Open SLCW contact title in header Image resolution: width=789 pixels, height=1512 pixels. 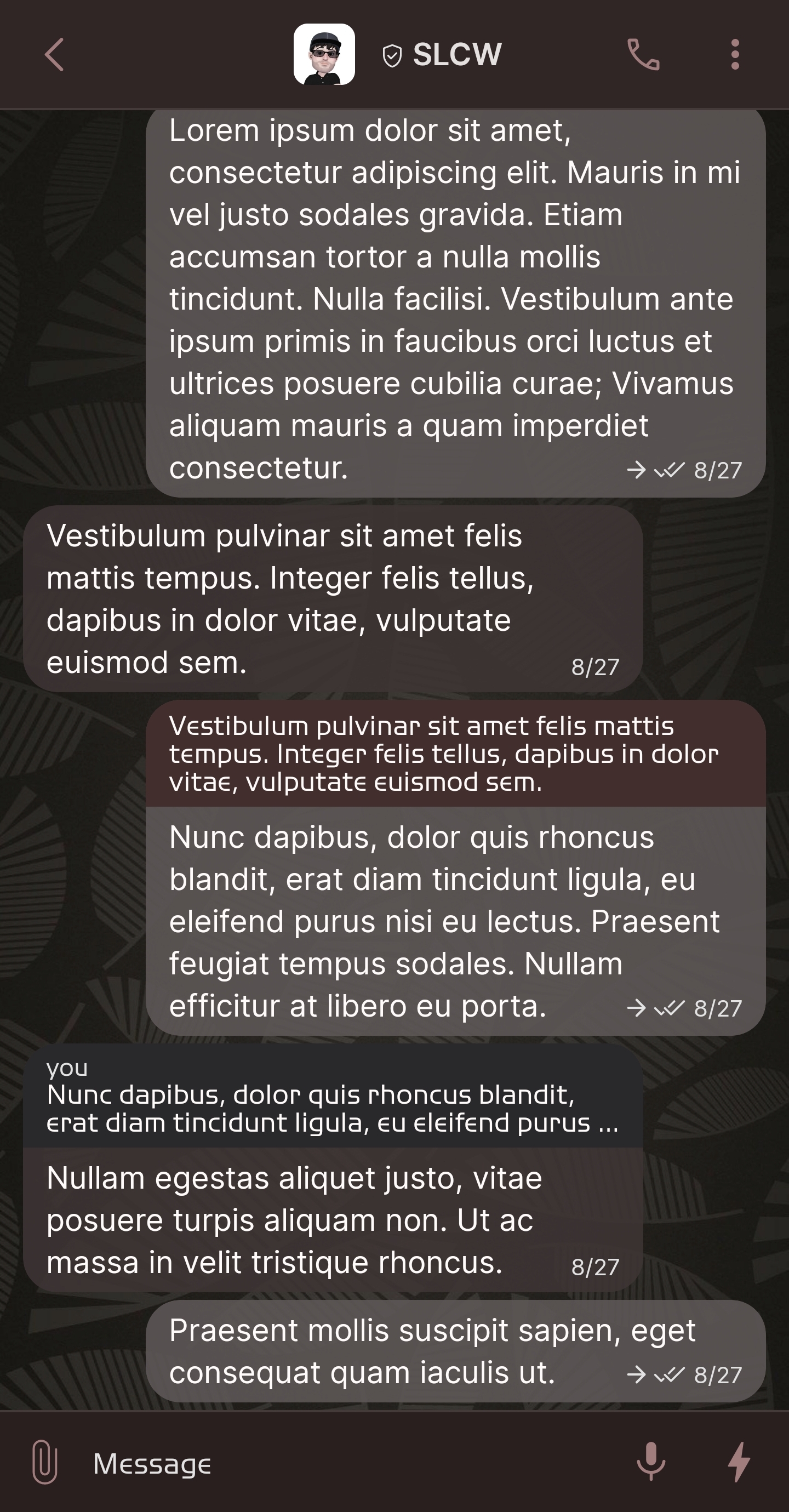456,55
